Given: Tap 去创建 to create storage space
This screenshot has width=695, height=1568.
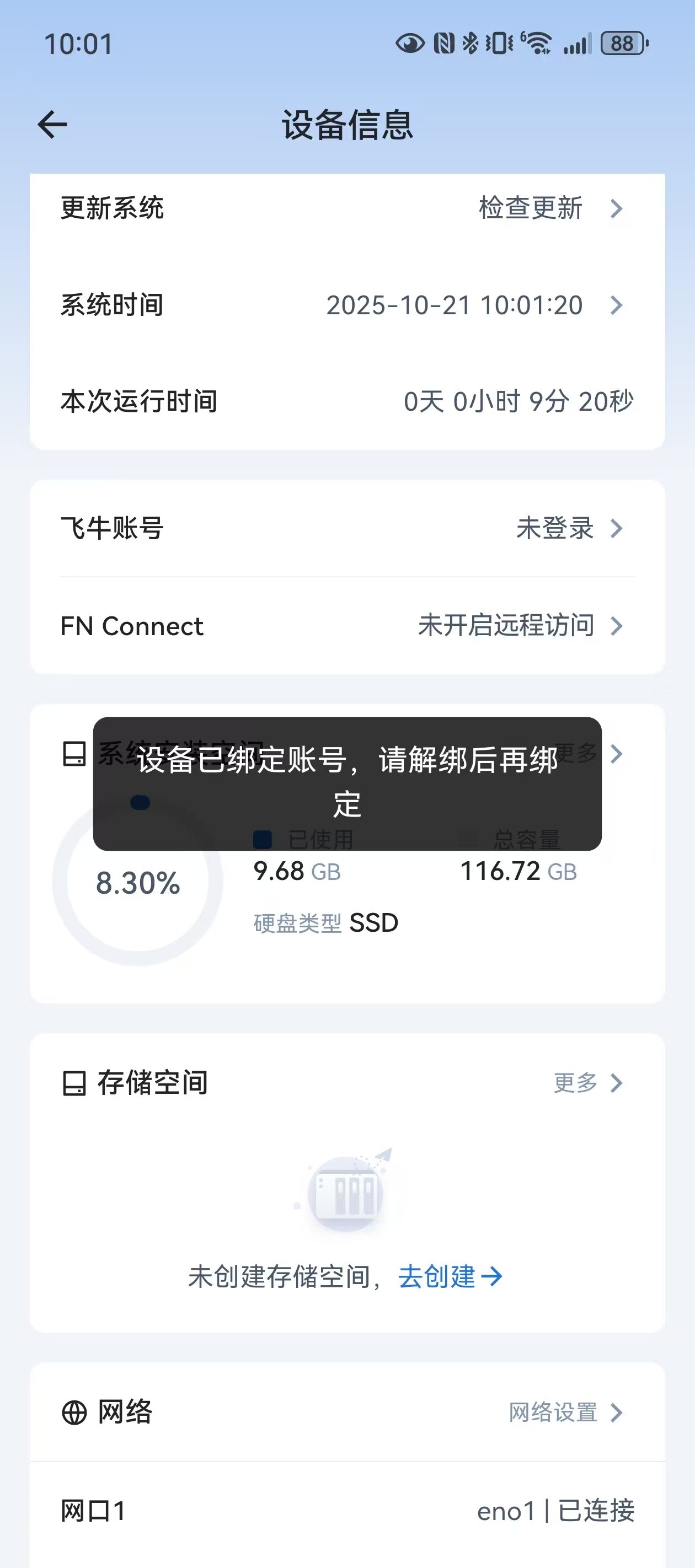Looking at the screenshot, I should [x=450, y=1276].
